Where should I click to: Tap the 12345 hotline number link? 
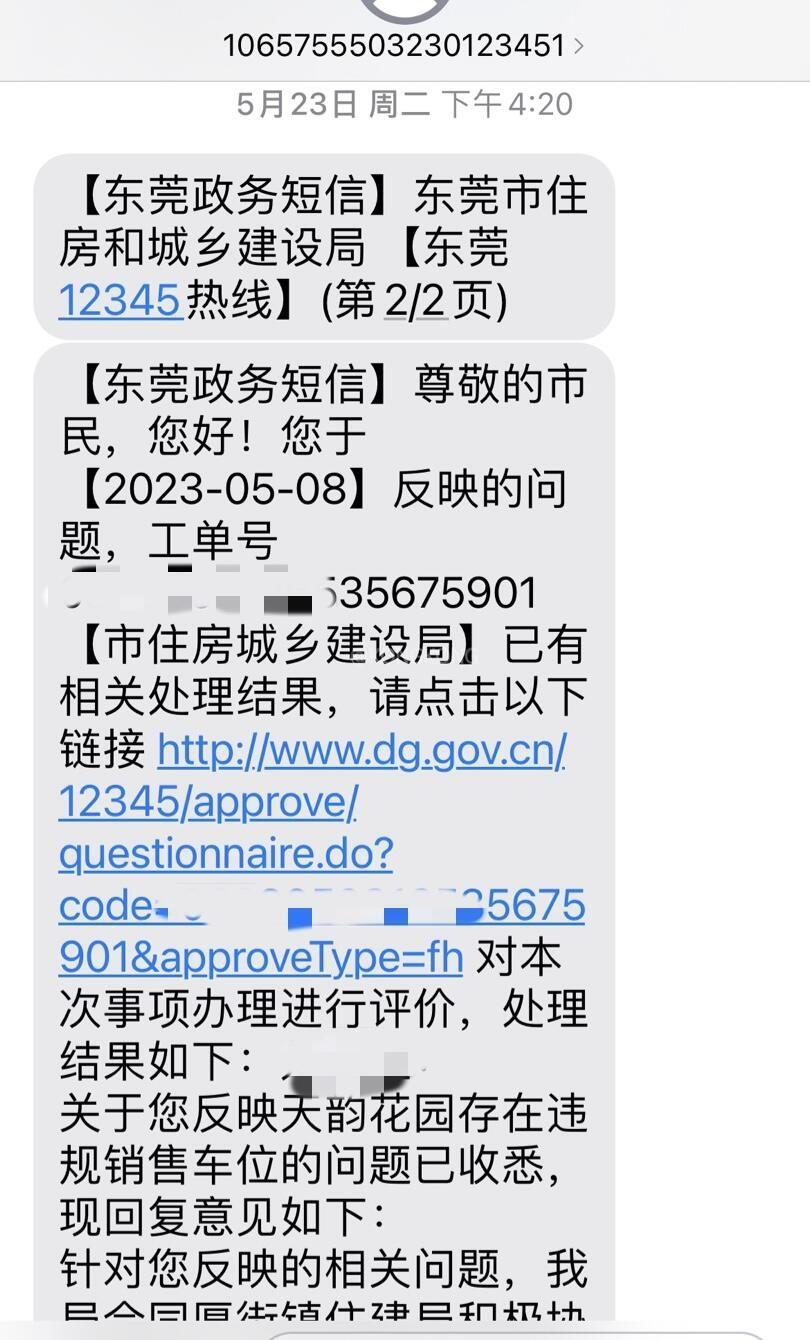click(x=120, y=300)
